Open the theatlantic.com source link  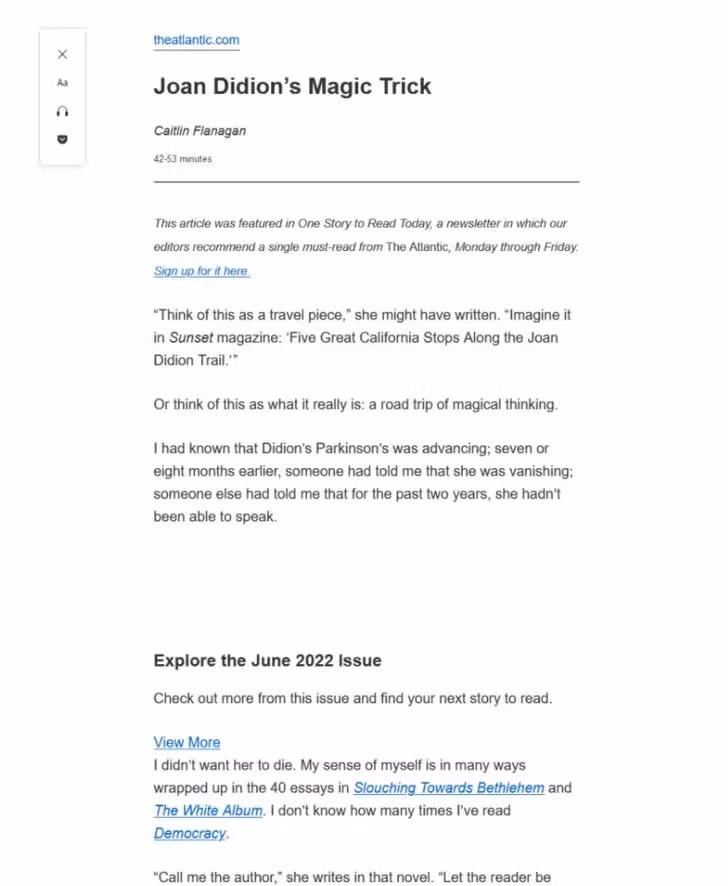pyautogui.click(x=196, y=40)
